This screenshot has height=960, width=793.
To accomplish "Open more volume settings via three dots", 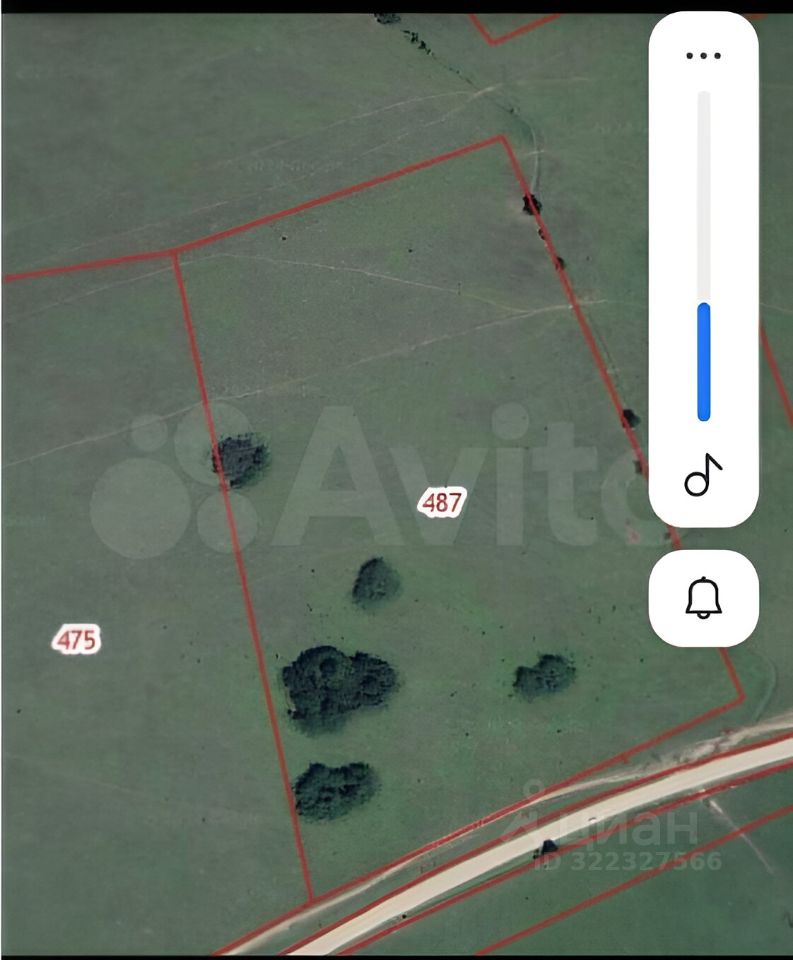I will 703,56.
